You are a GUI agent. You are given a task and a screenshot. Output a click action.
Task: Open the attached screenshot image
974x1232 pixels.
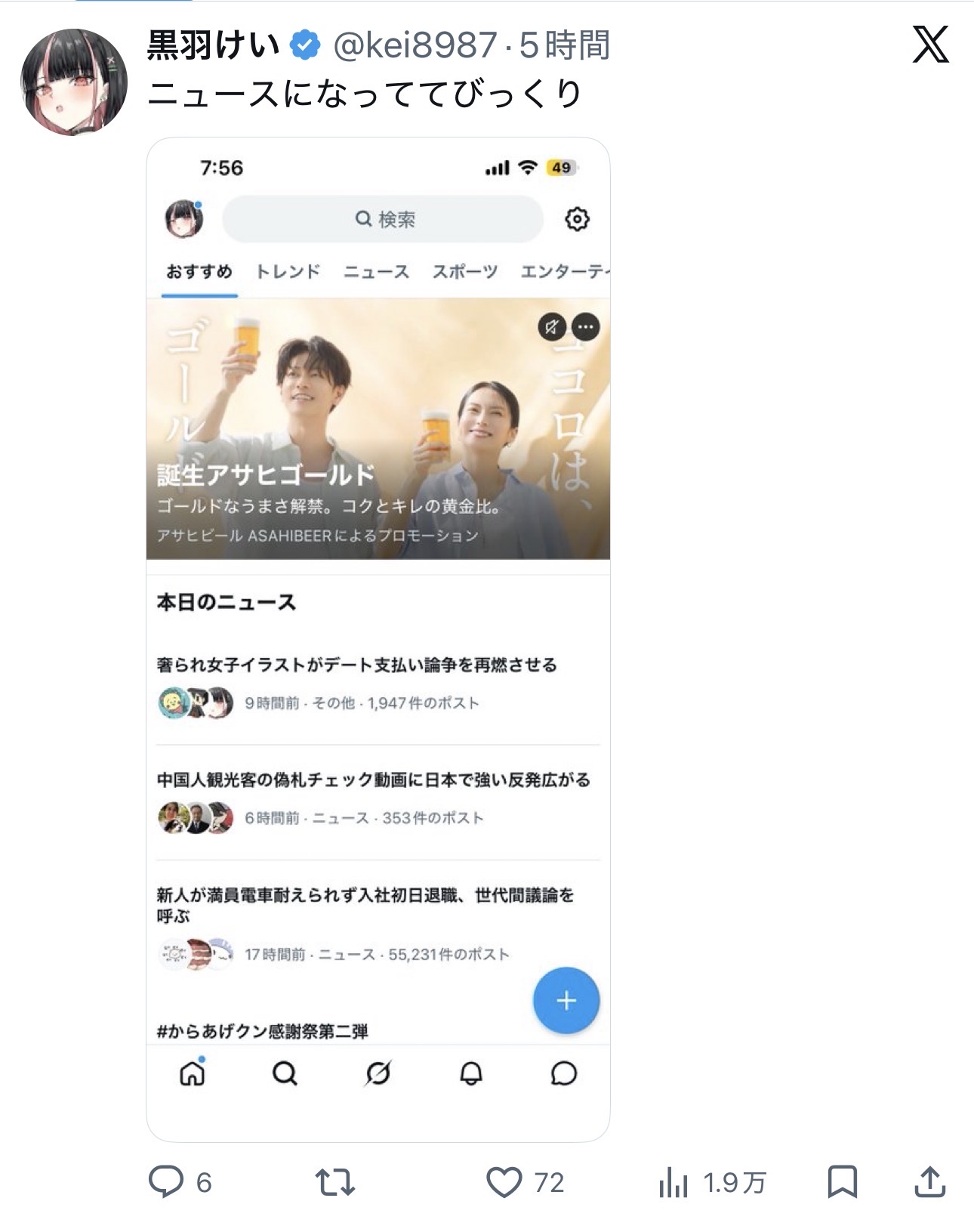point(378,639)
